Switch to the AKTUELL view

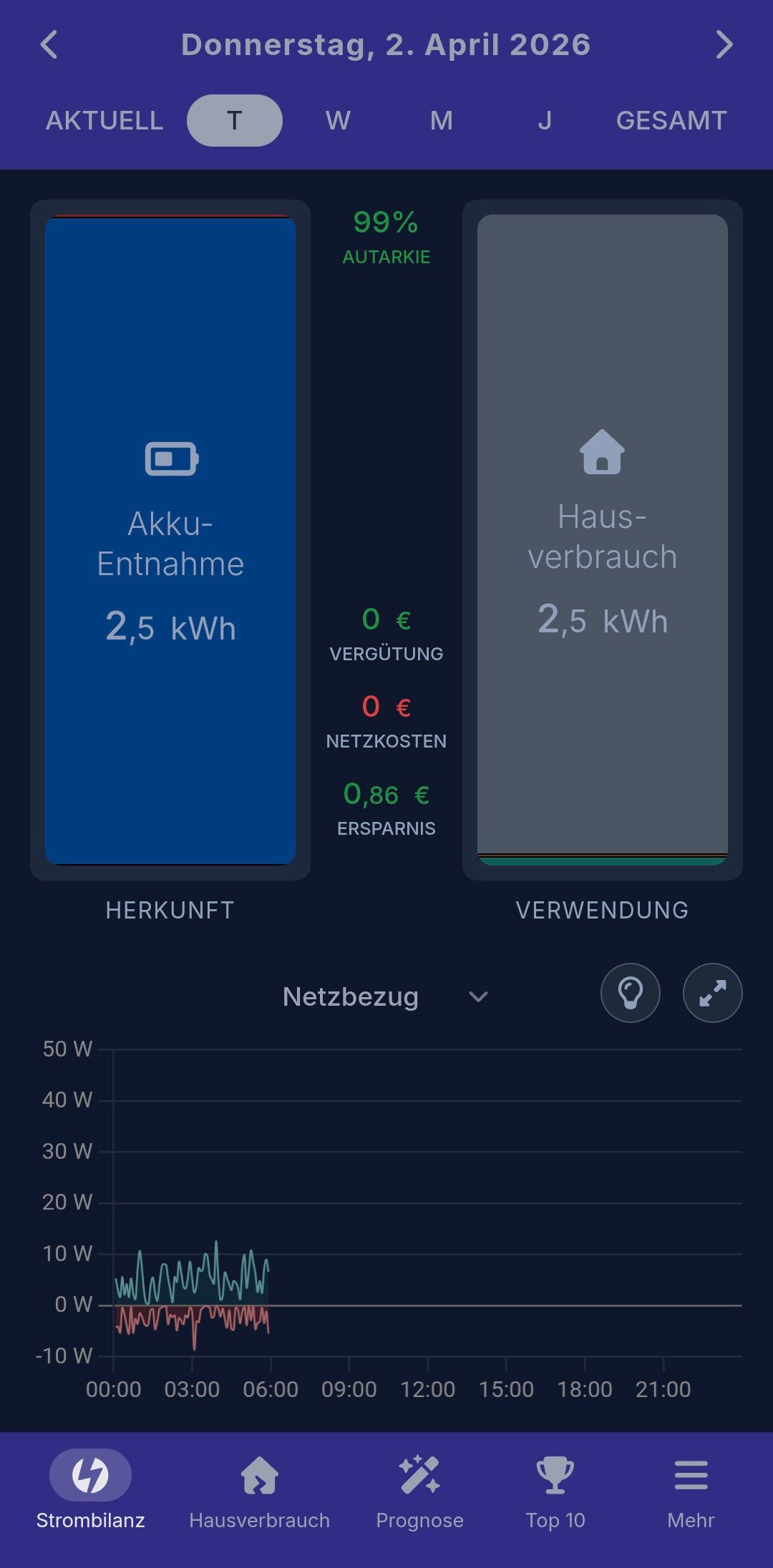[104, 121]
